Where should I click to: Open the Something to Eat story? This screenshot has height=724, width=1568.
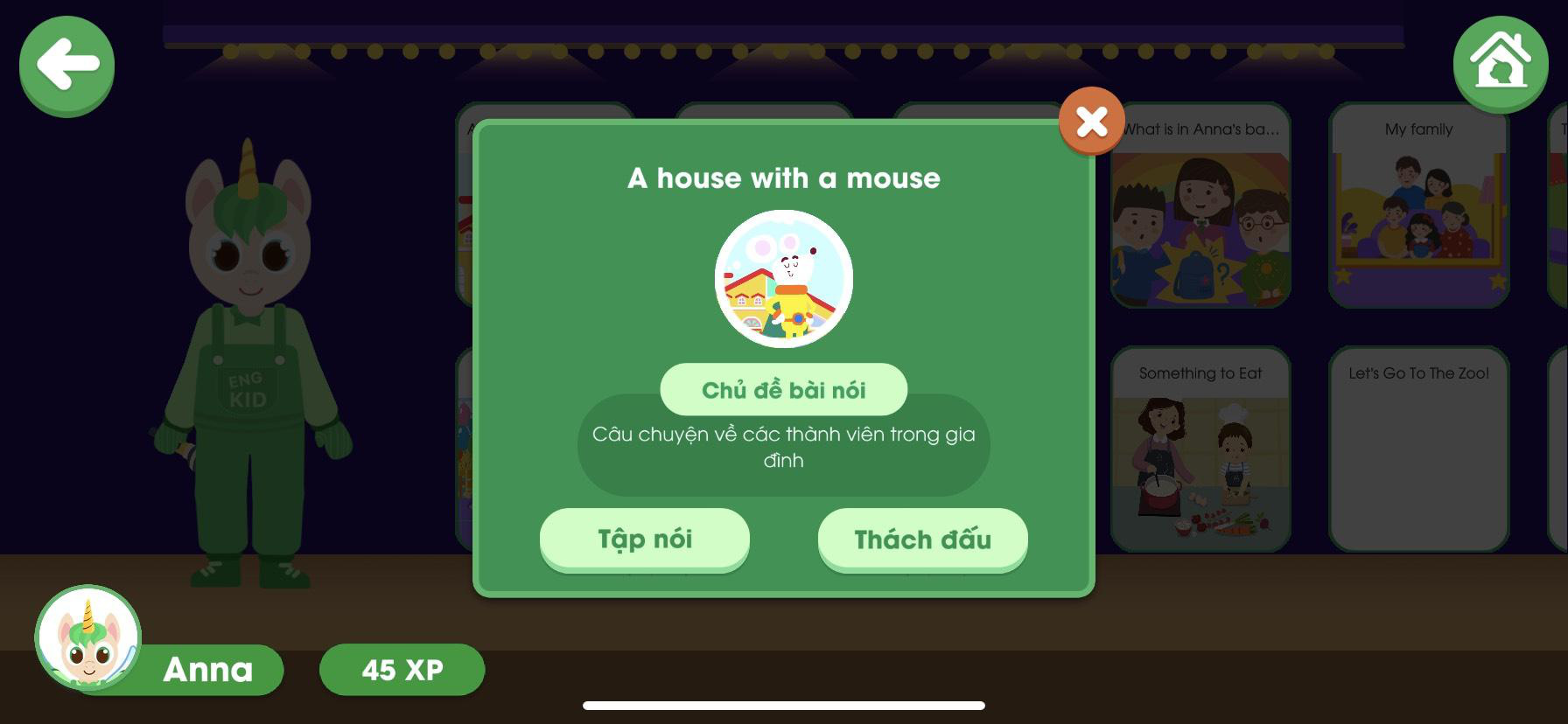[1200, 449]
